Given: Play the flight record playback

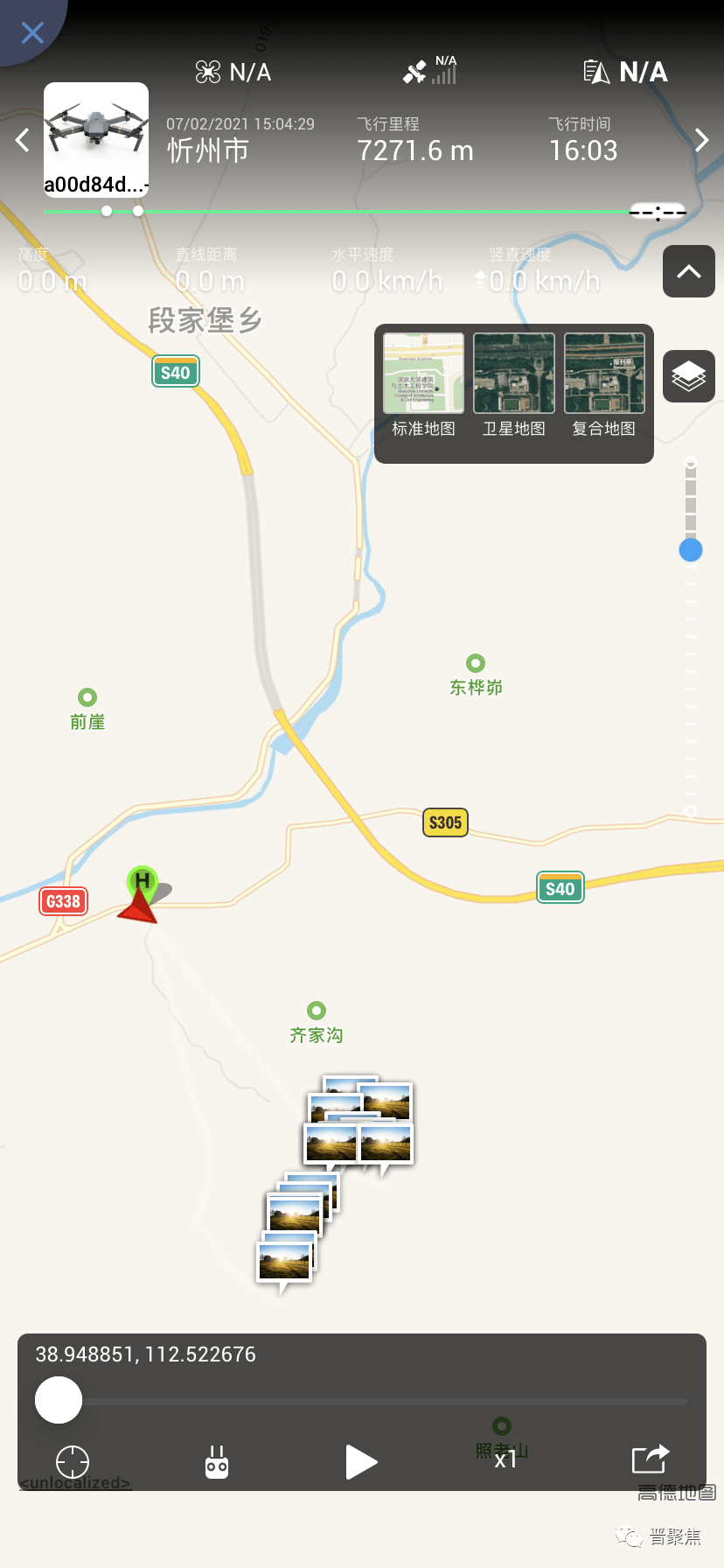Looking at the screenshot, I should (x=360, y=1461).
